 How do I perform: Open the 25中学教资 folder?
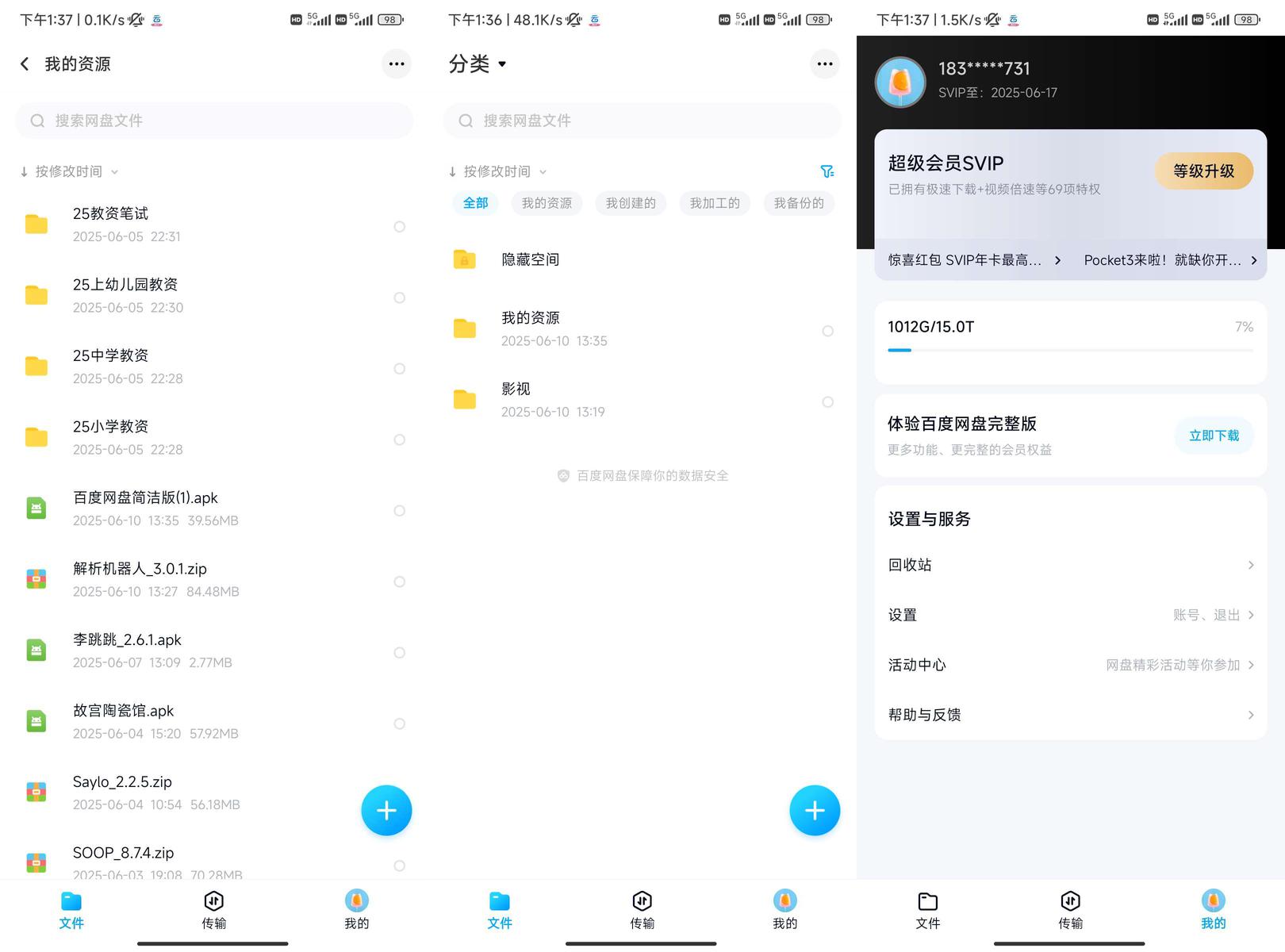pos(111,366)
